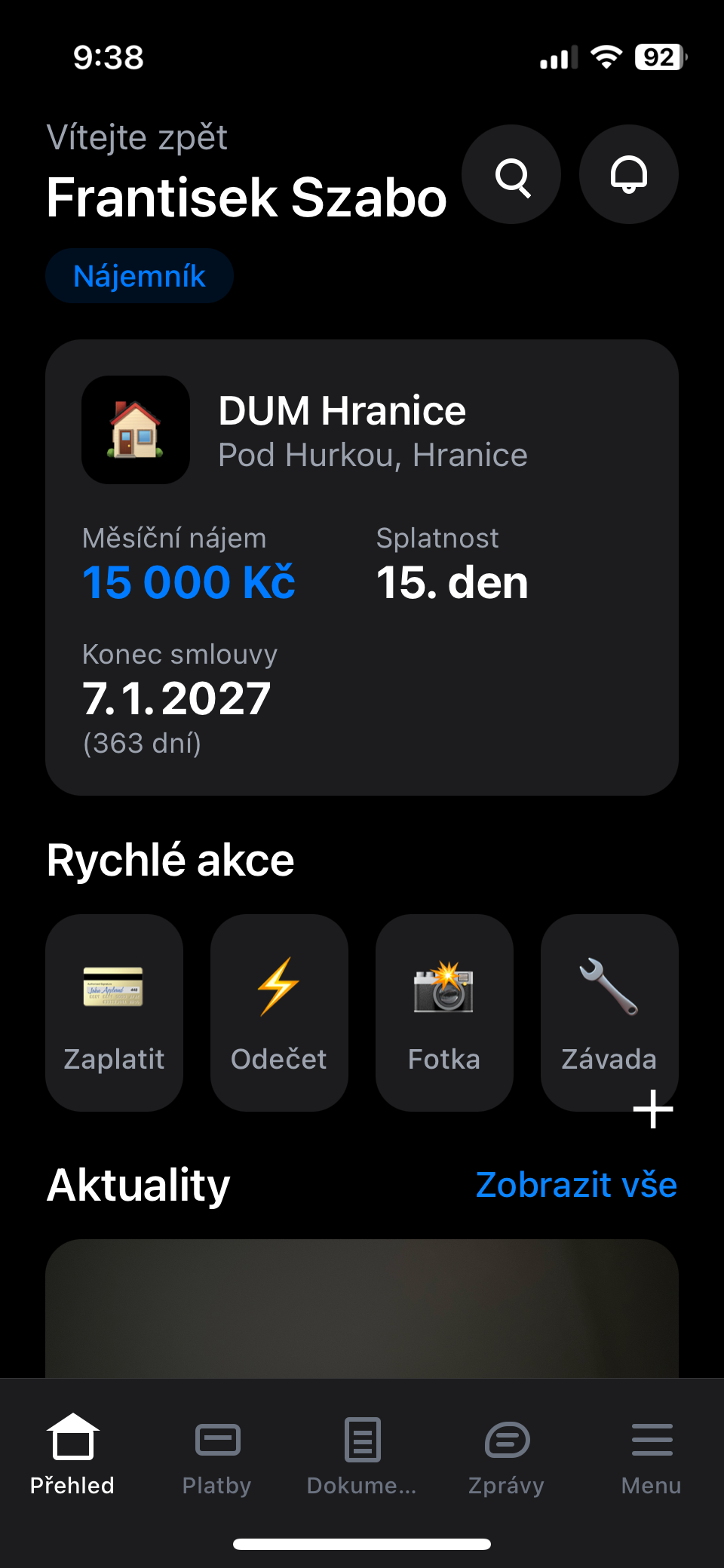This screenshot has width=724, height=1568.
Task: Open the notifications bell
Action: coord(629,174)
